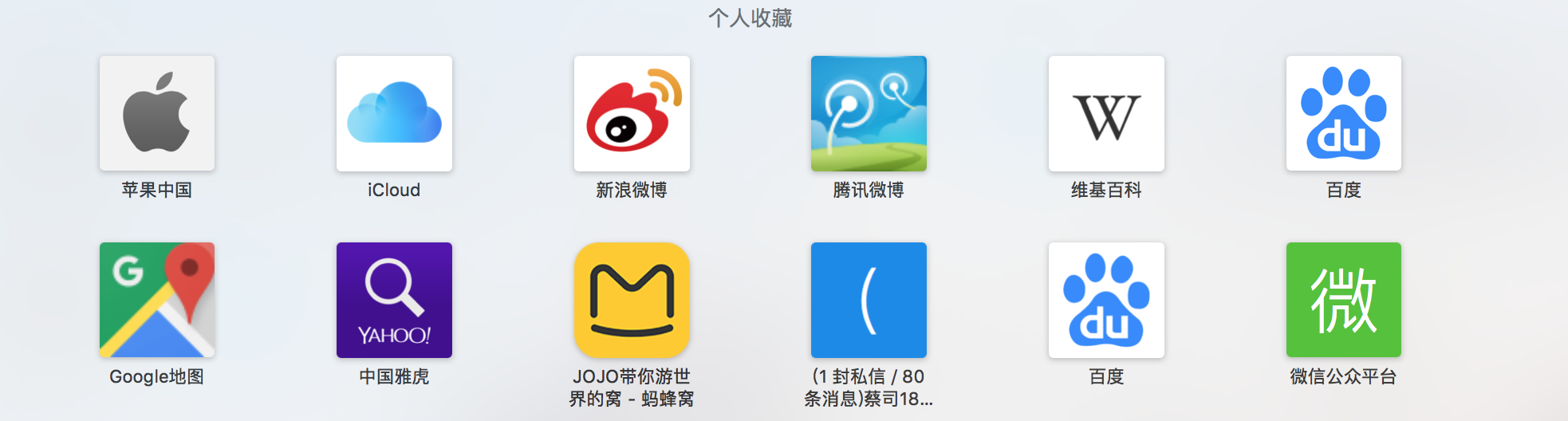
Task: Open the 新浪微博 favorite
Action: coord(632,113)
